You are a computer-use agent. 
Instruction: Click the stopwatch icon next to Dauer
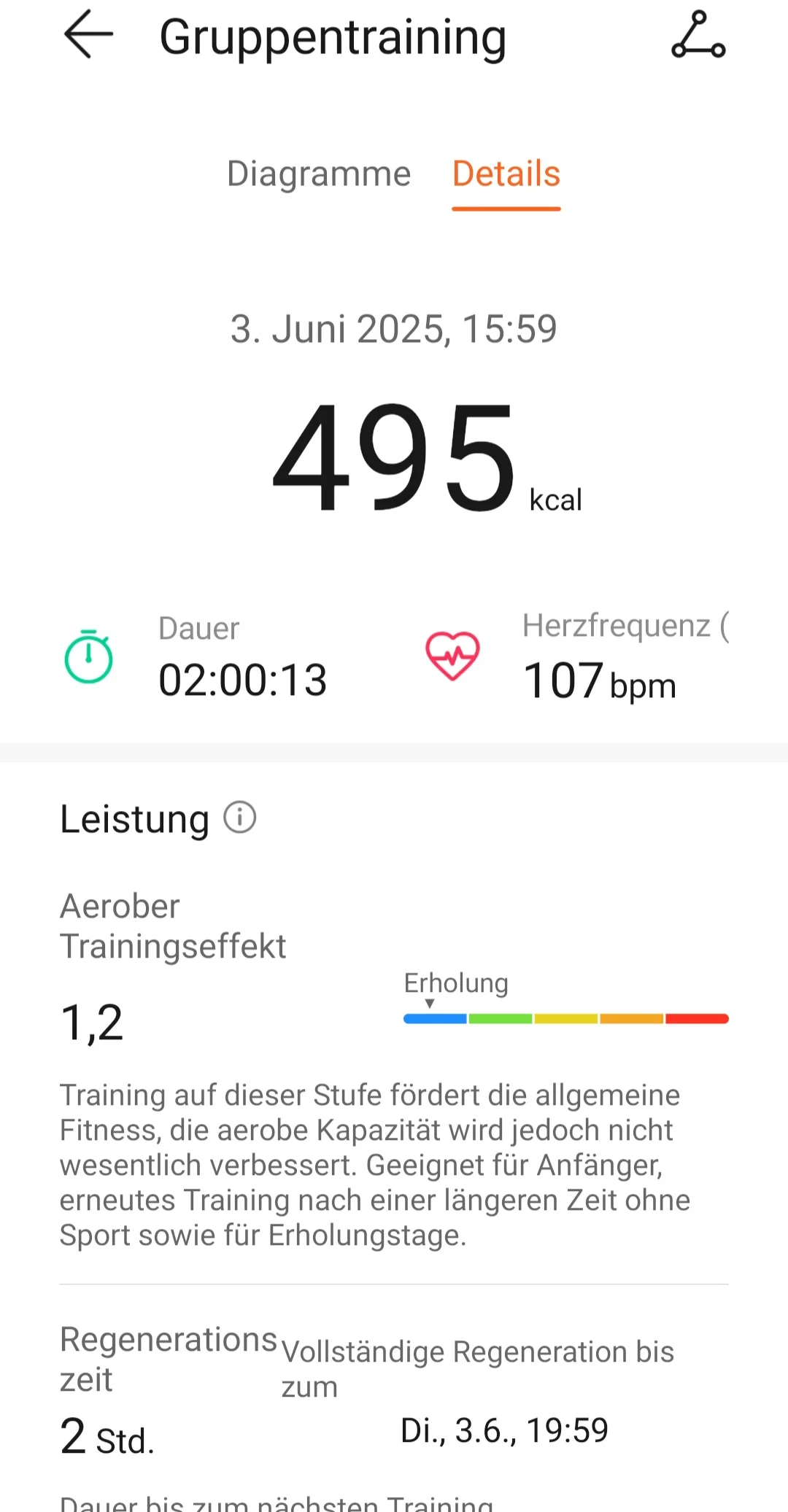point(88,657)
